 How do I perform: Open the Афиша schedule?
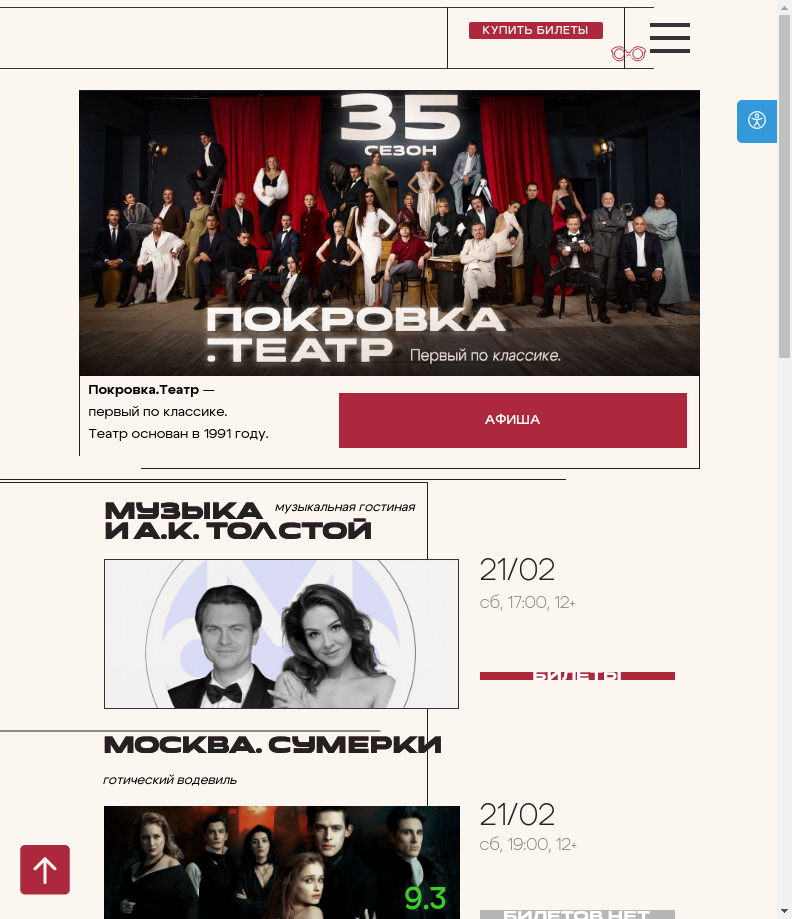click(512, 420)
